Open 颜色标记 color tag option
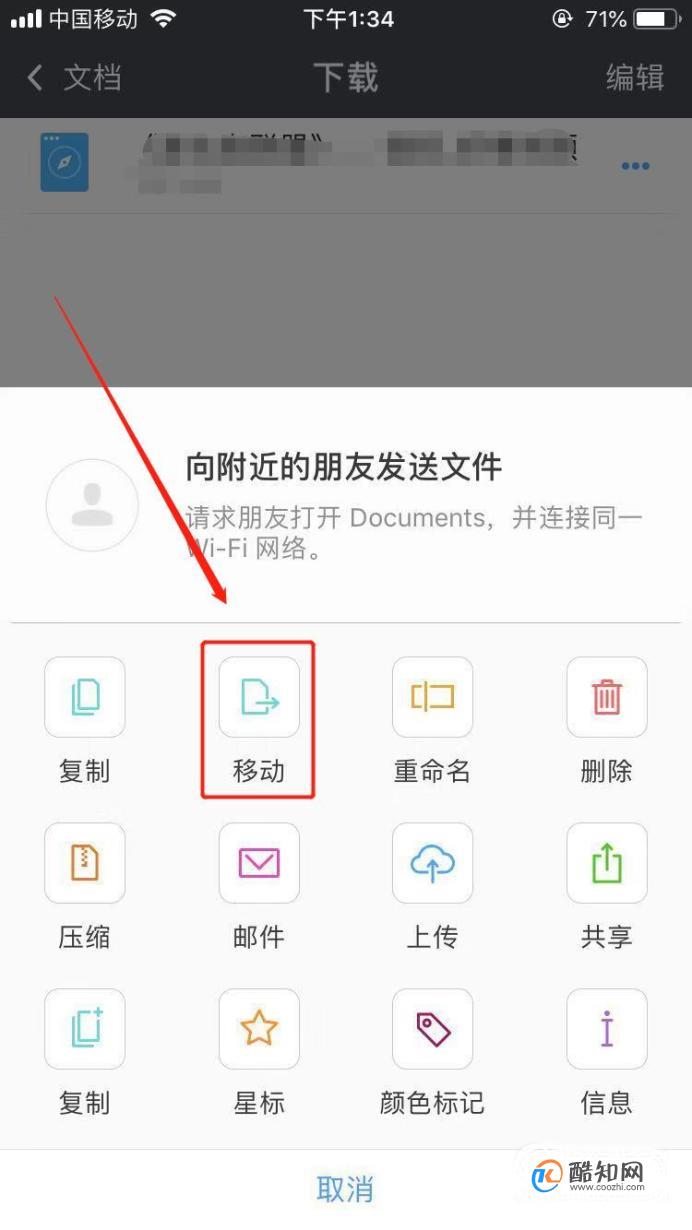 432,1030
